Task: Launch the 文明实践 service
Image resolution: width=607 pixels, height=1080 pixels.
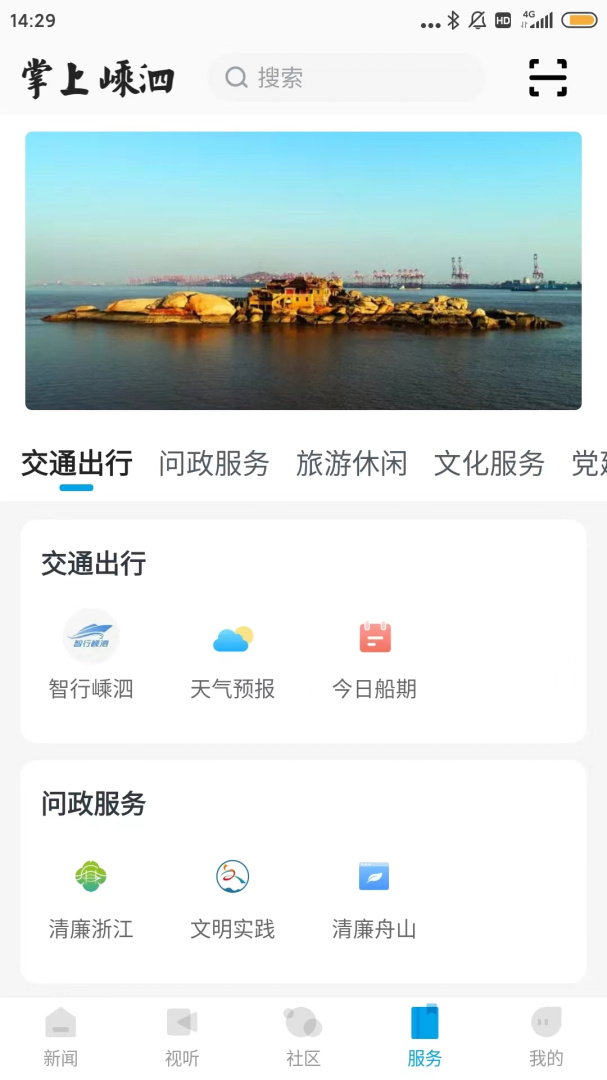Action: pyautogui.click(x=233, y=896)
